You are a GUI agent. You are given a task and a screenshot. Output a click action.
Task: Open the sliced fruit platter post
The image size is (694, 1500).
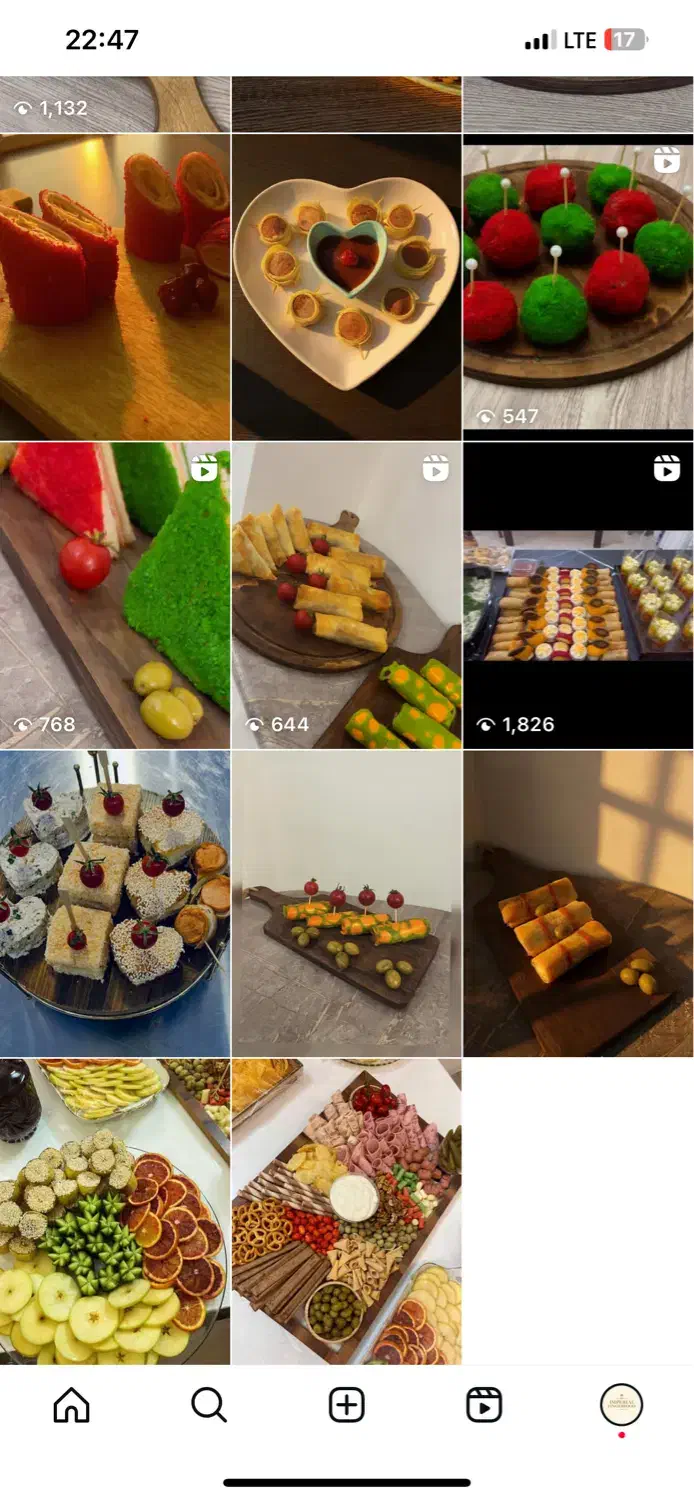click(115, 1212)
